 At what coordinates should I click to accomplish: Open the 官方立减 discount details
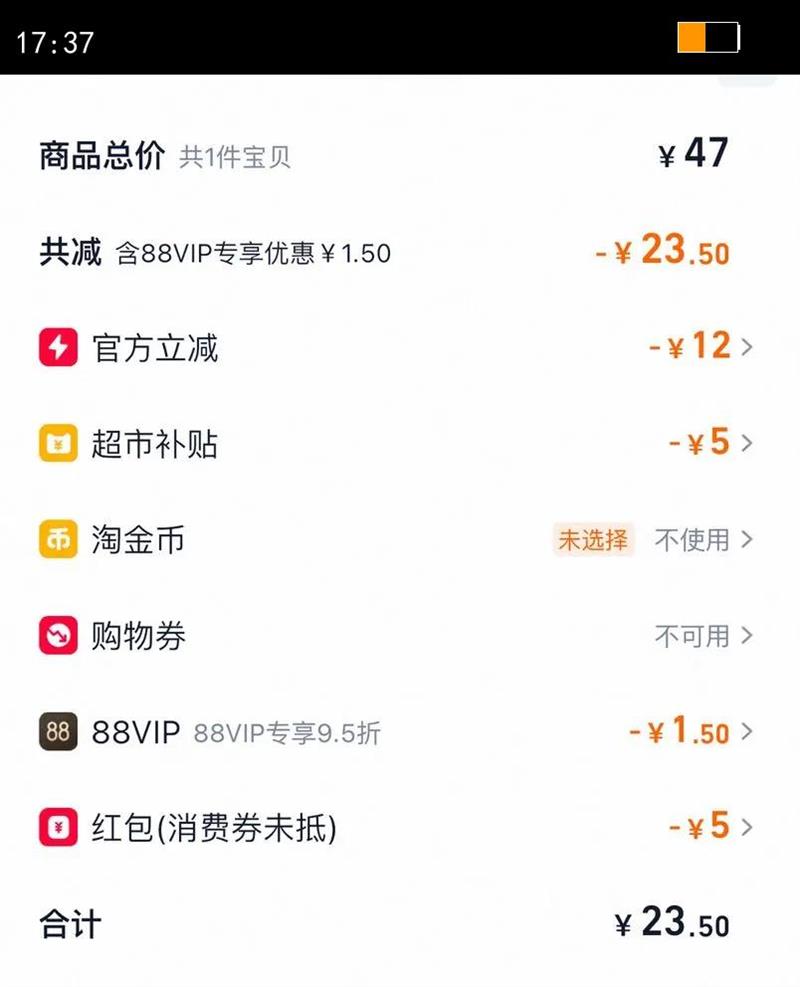pyautogui.click(x=400, y=348)
